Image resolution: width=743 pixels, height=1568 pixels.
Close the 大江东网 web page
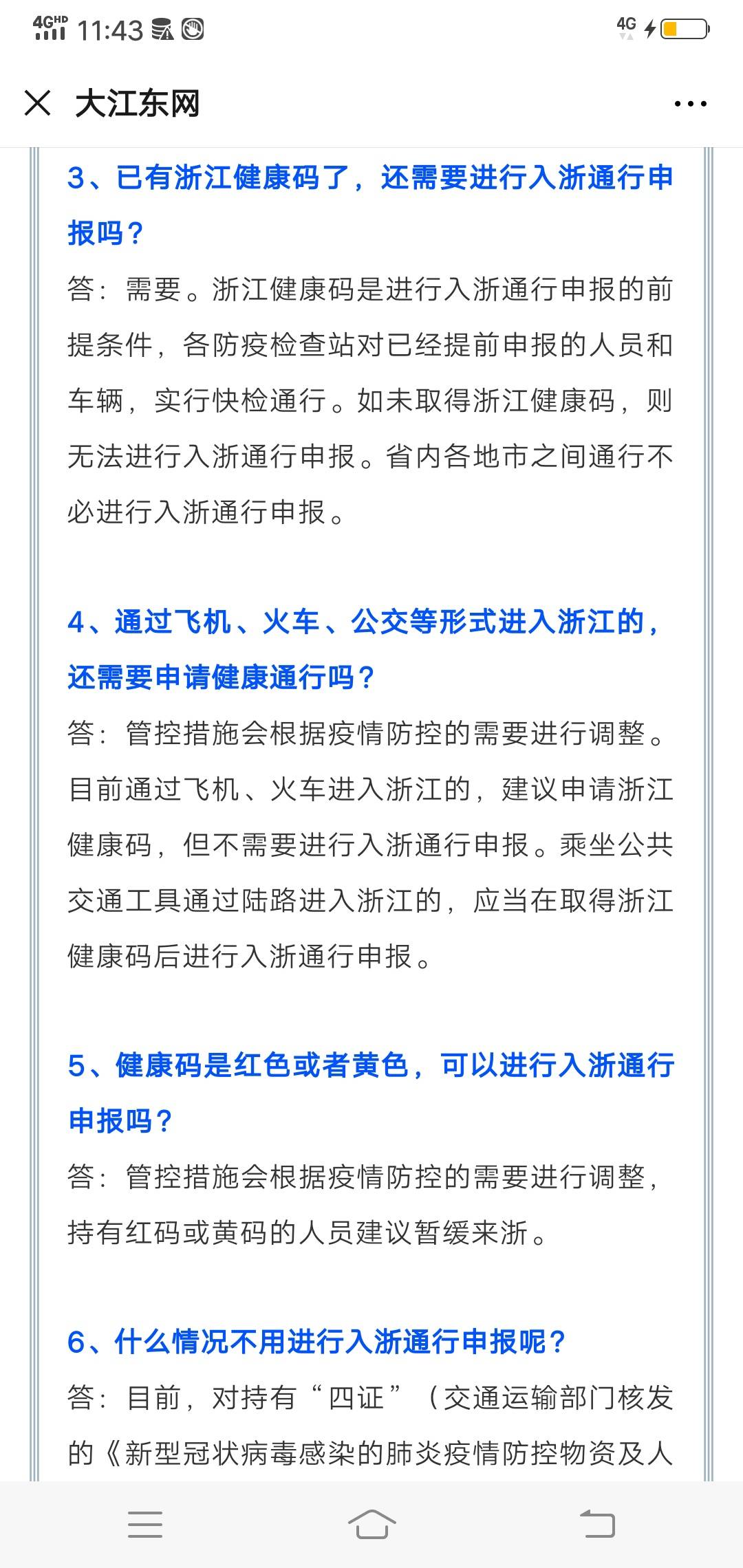click(x=37, y=103)
